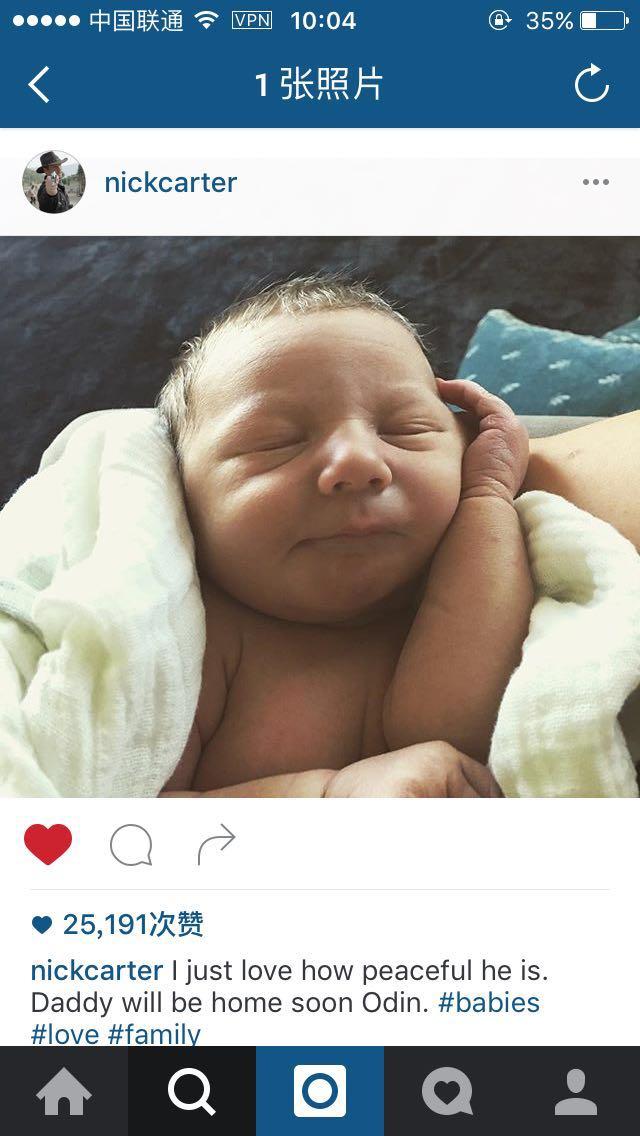640x1136 pixels.
Task: Switch to the Activity heart tab
Action: (x=448, y=1091)
